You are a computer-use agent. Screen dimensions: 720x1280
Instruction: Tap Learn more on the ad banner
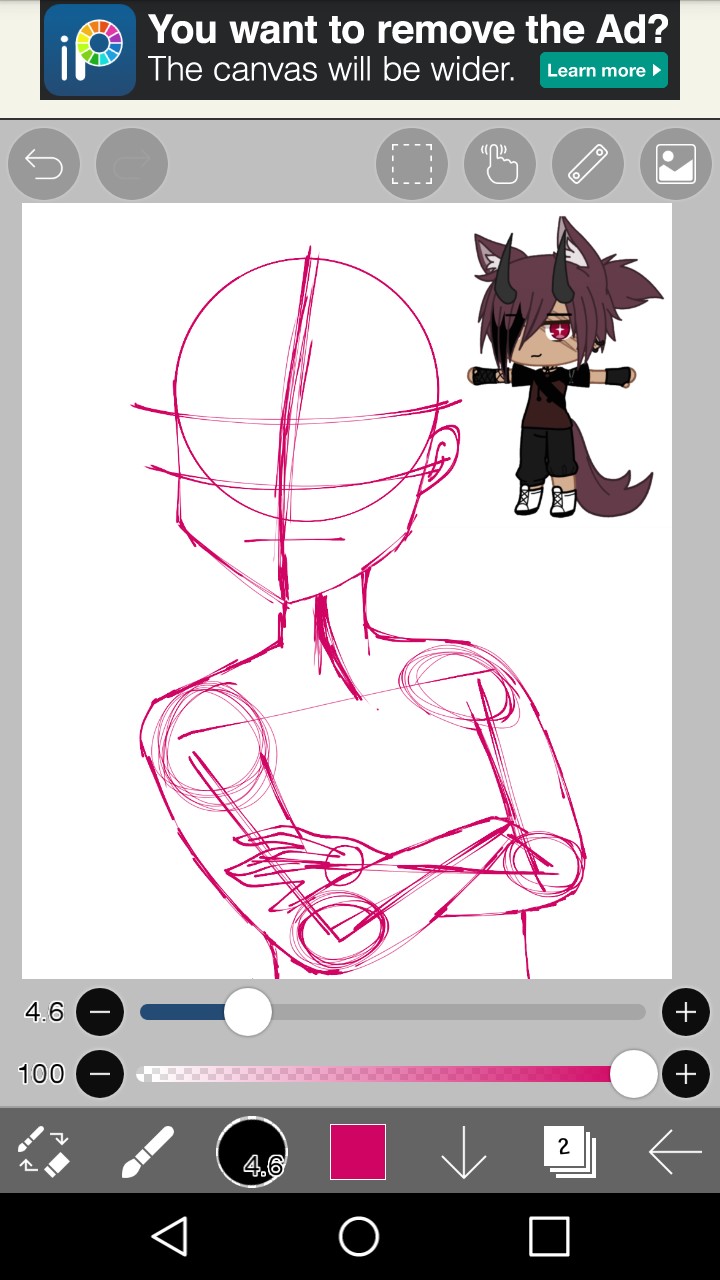click(603, 70)
